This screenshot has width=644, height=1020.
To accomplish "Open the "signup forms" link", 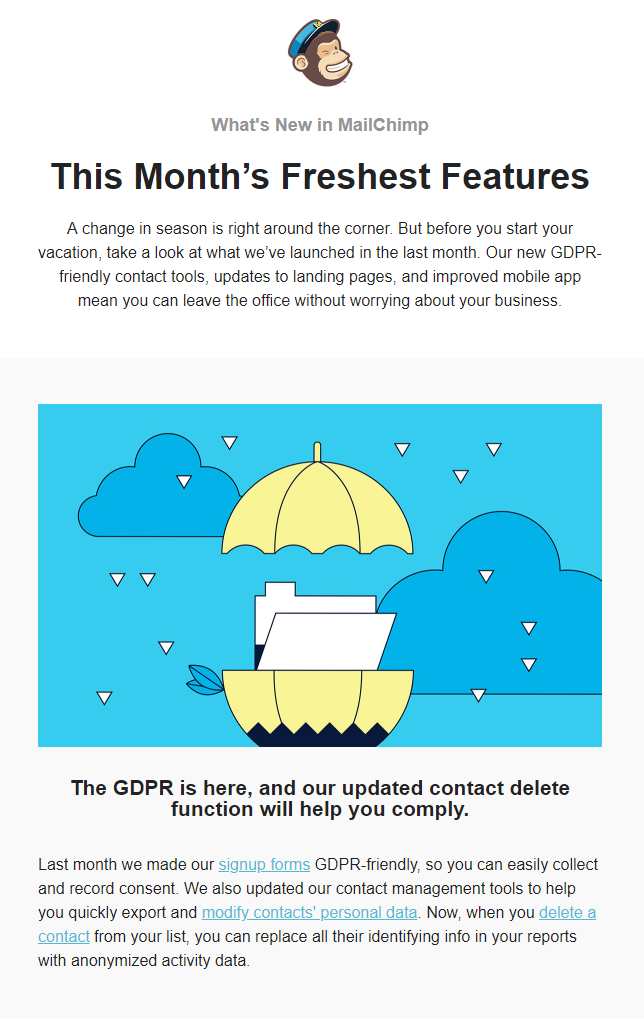I will coord(264,864).
